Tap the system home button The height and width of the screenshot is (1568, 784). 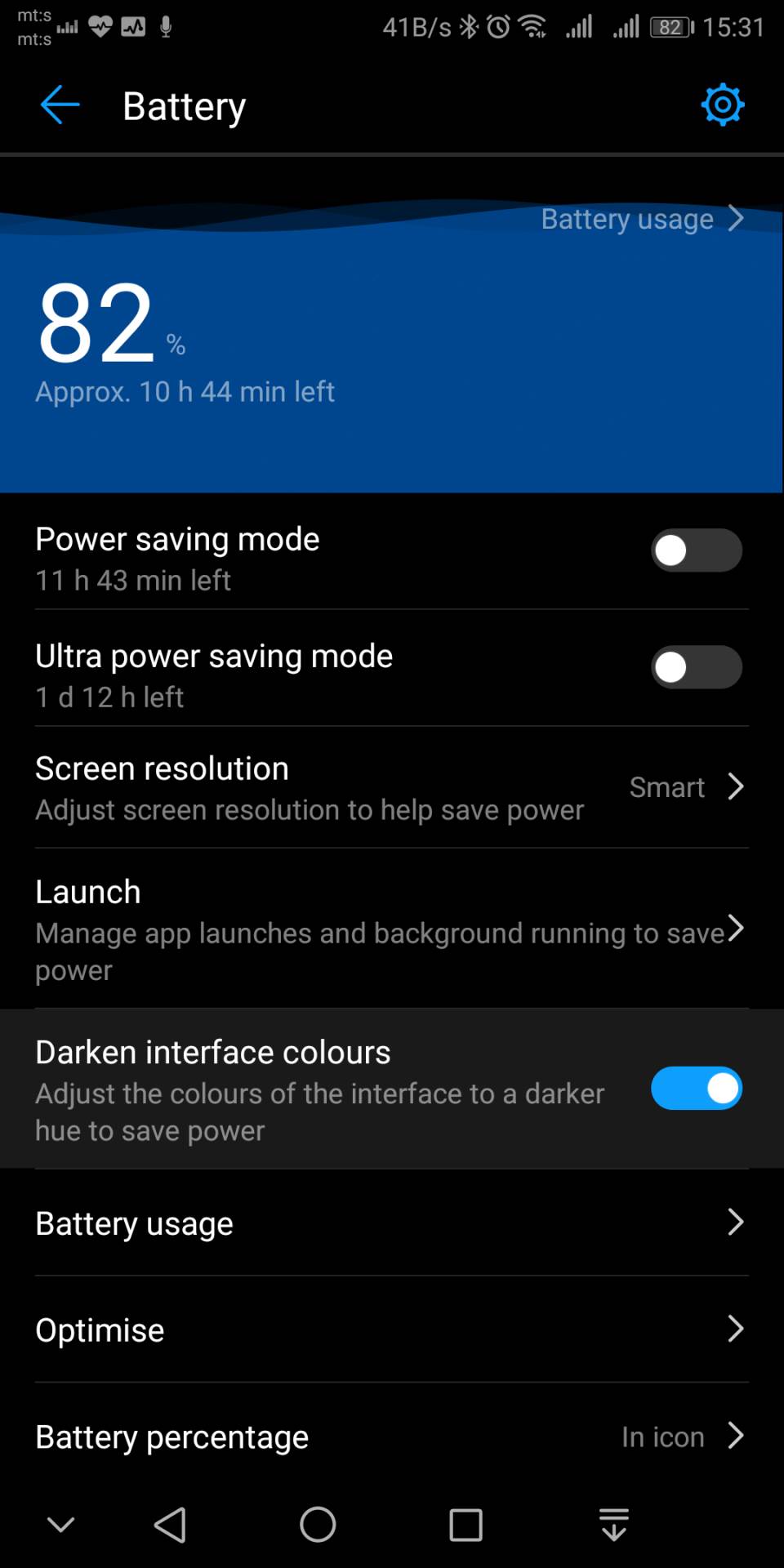(318, 1524)
